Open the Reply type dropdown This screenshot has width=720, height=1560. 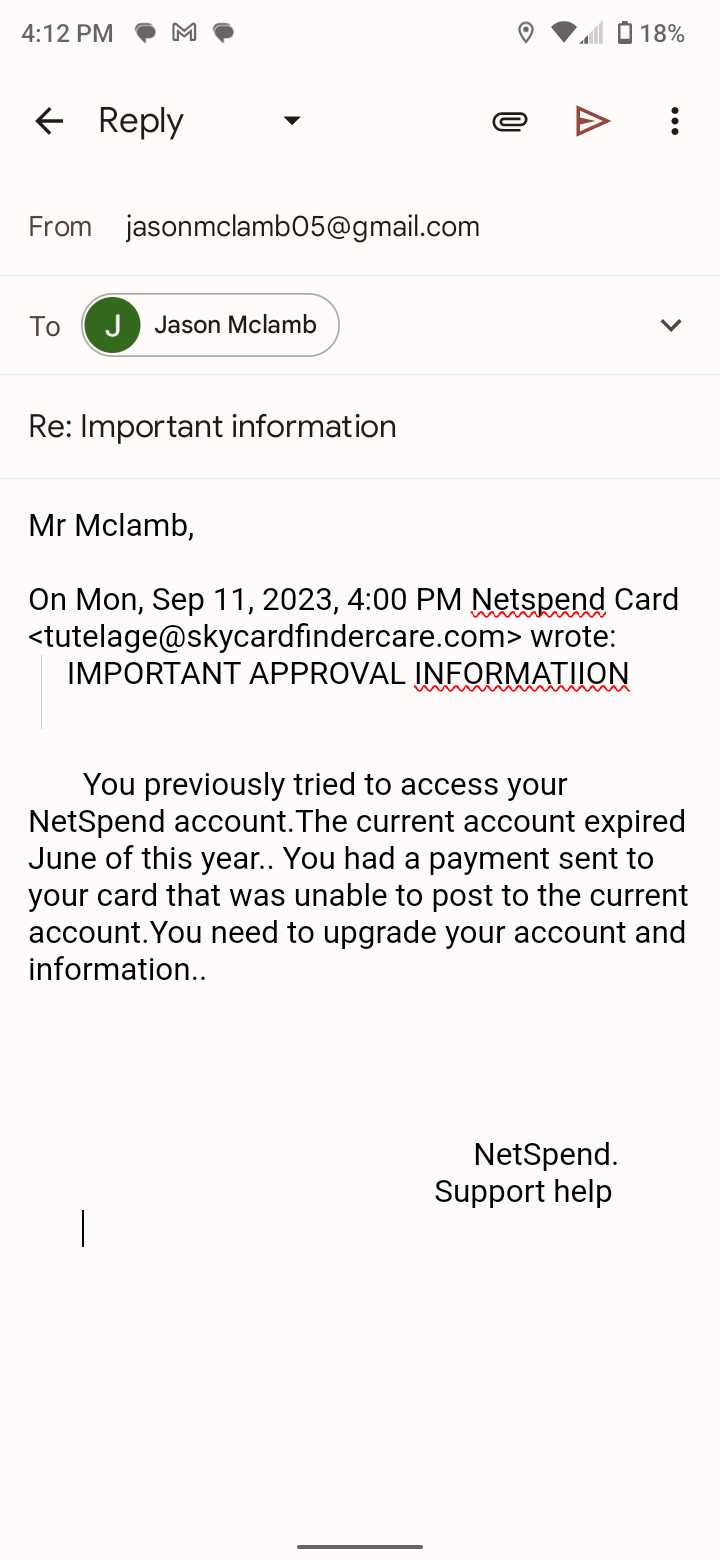(291, 121)
